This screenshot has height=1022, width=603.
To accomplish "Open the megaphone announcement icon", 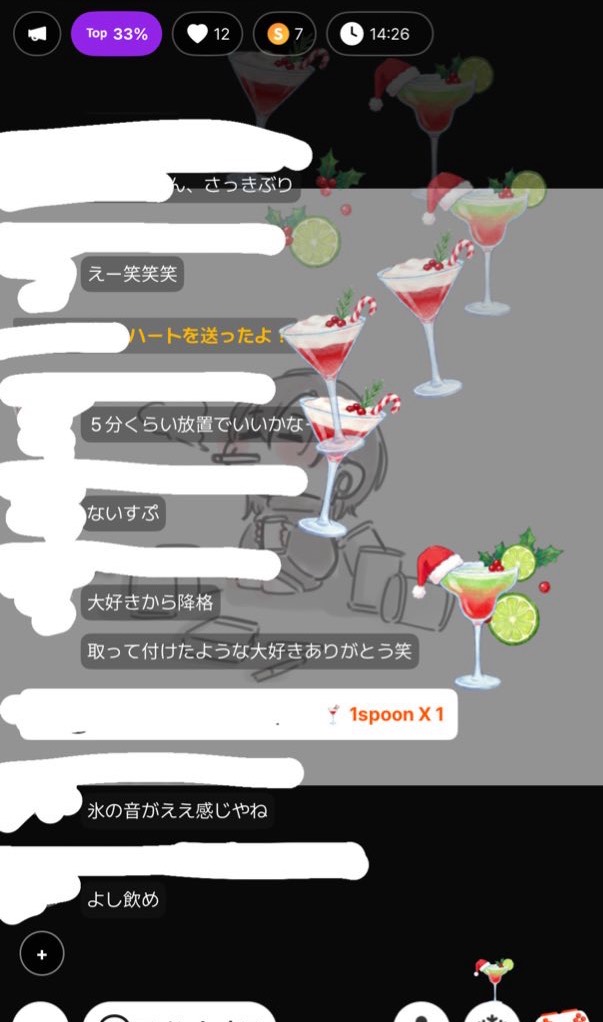I will 37,34.
